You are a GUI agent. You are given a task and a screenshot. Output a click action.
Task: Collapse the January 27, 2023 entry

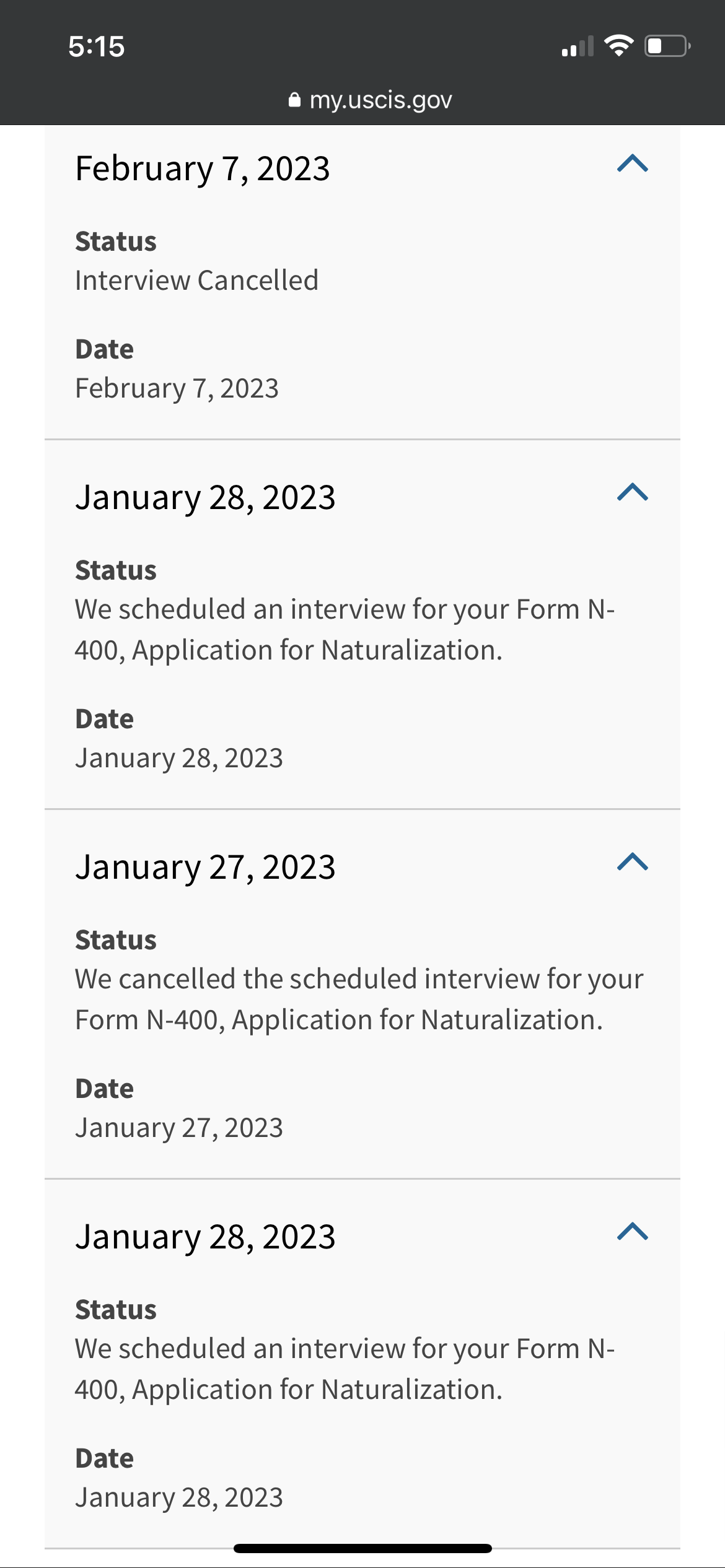point(632,862)
